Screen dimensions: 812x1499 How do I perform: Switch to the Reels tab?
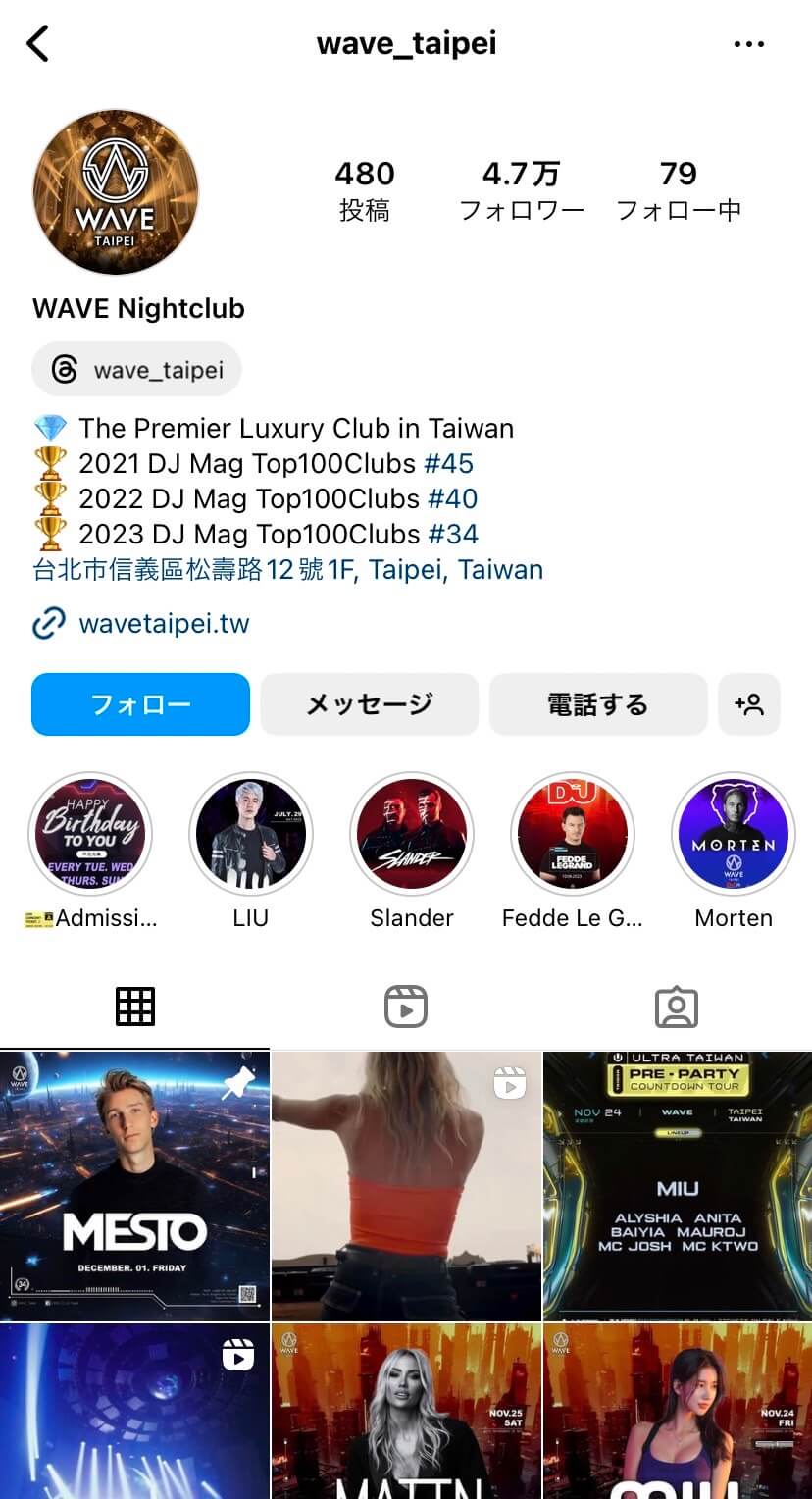(406, 1007)
